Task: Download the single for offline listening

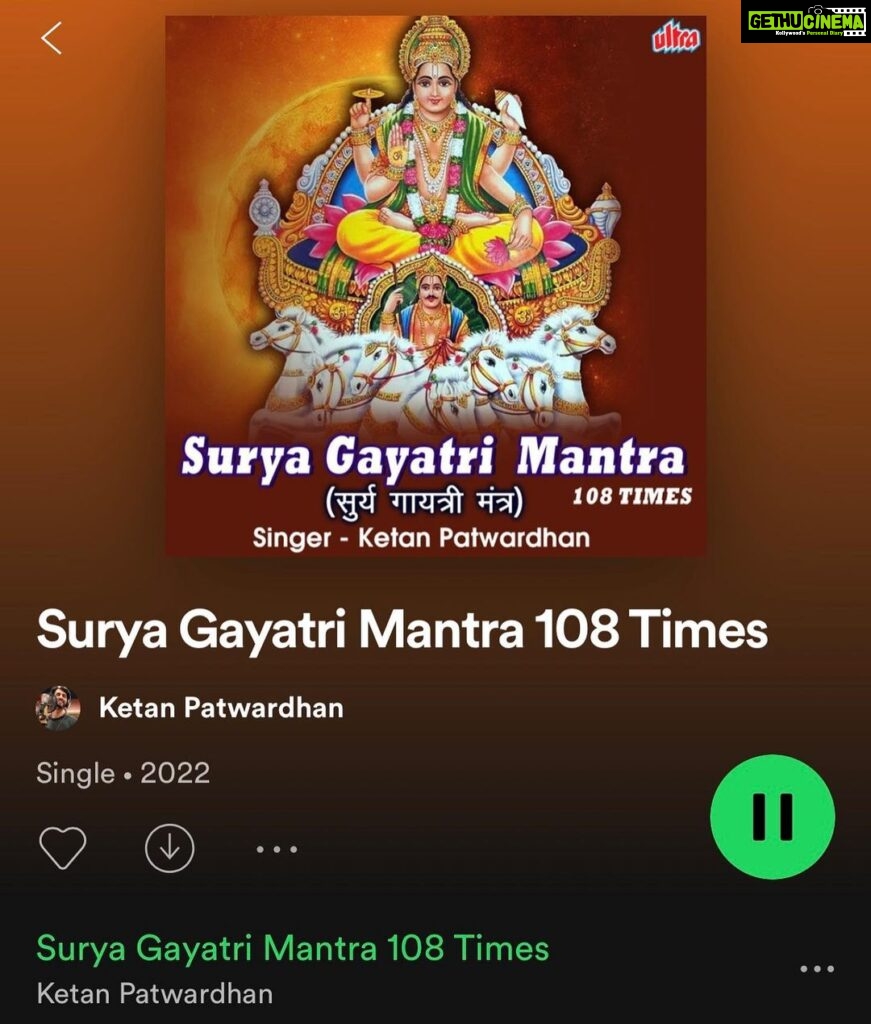Action: pos(169,849)
